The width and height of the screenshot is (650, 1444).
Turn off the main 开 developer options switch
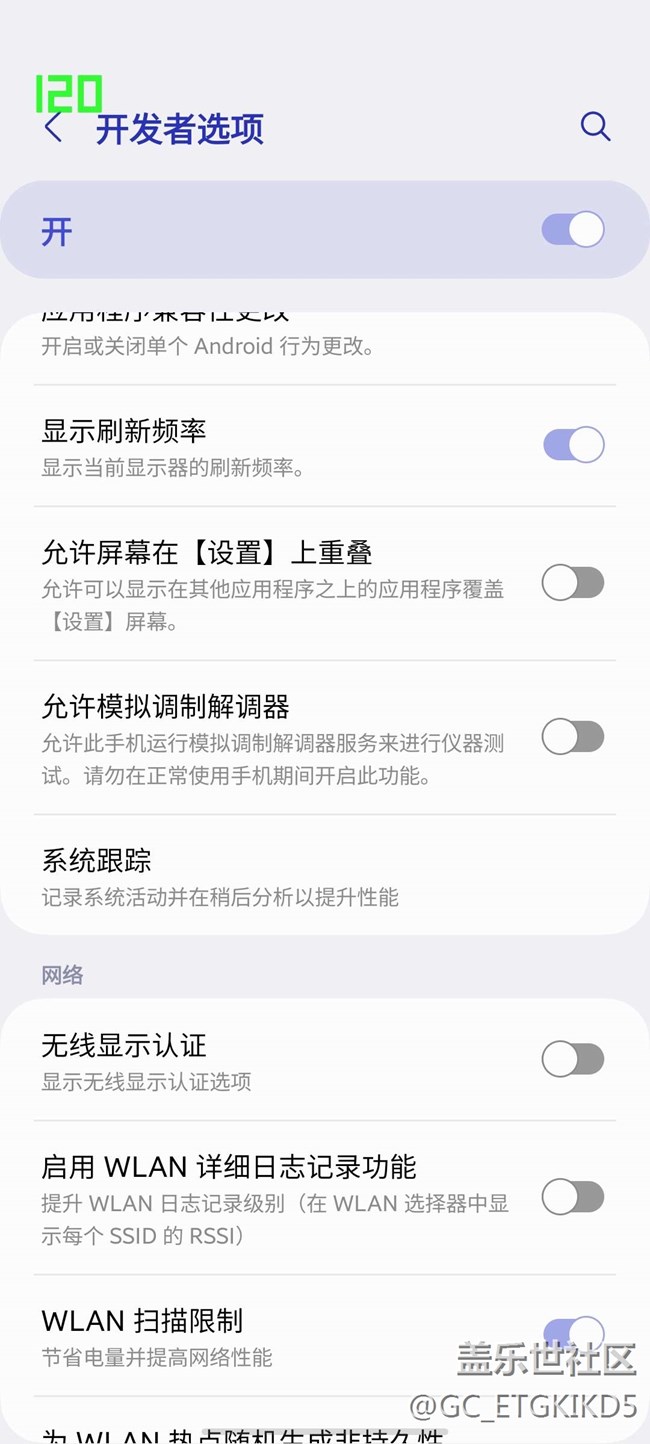coord(573,230)
